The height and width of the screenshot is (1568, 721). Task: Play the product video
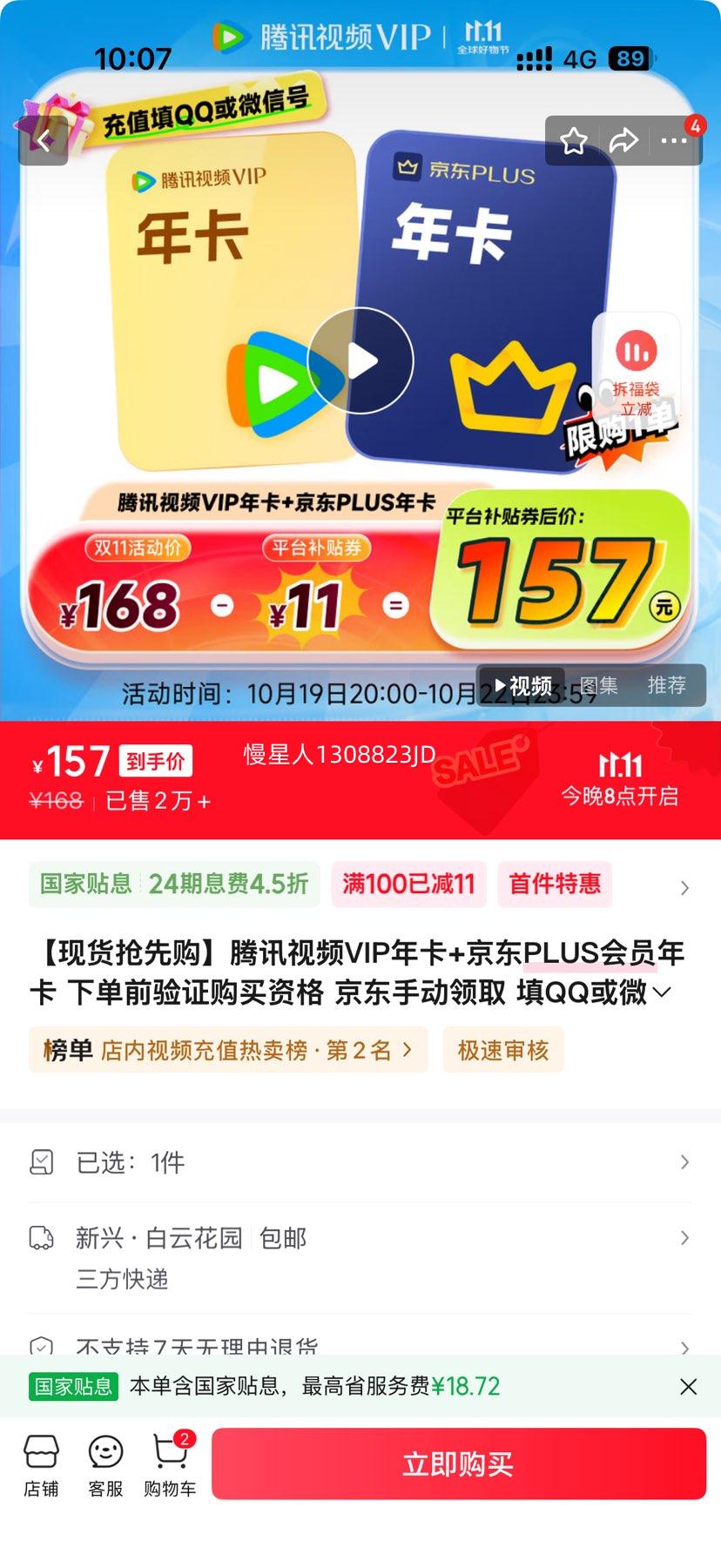pos(360,360)
